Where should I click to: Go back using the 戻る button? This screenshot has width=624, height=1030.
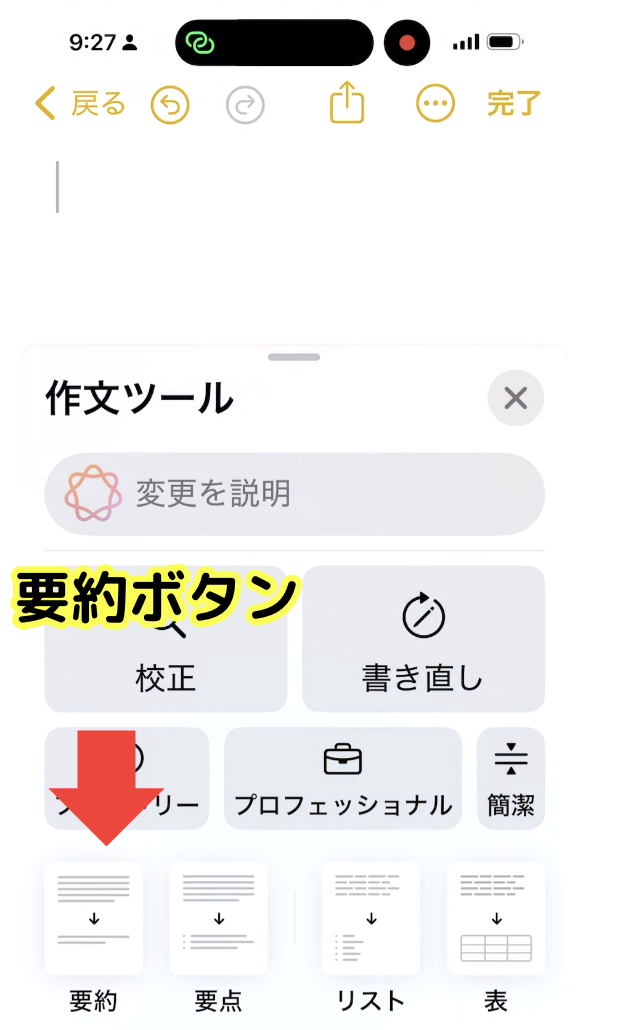[80, 104]
